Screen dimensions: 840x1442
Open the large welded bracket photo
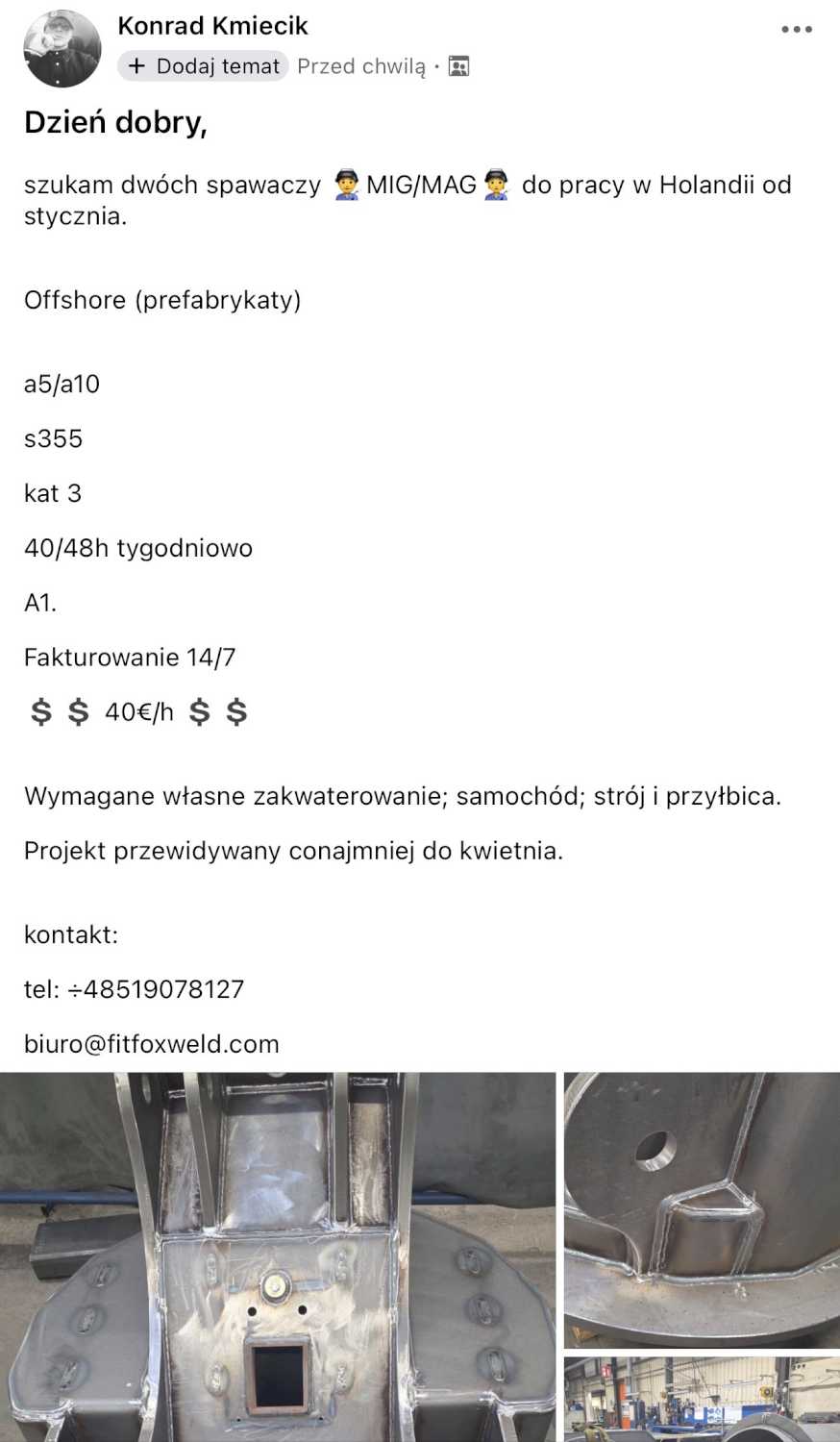point(277,1256)
